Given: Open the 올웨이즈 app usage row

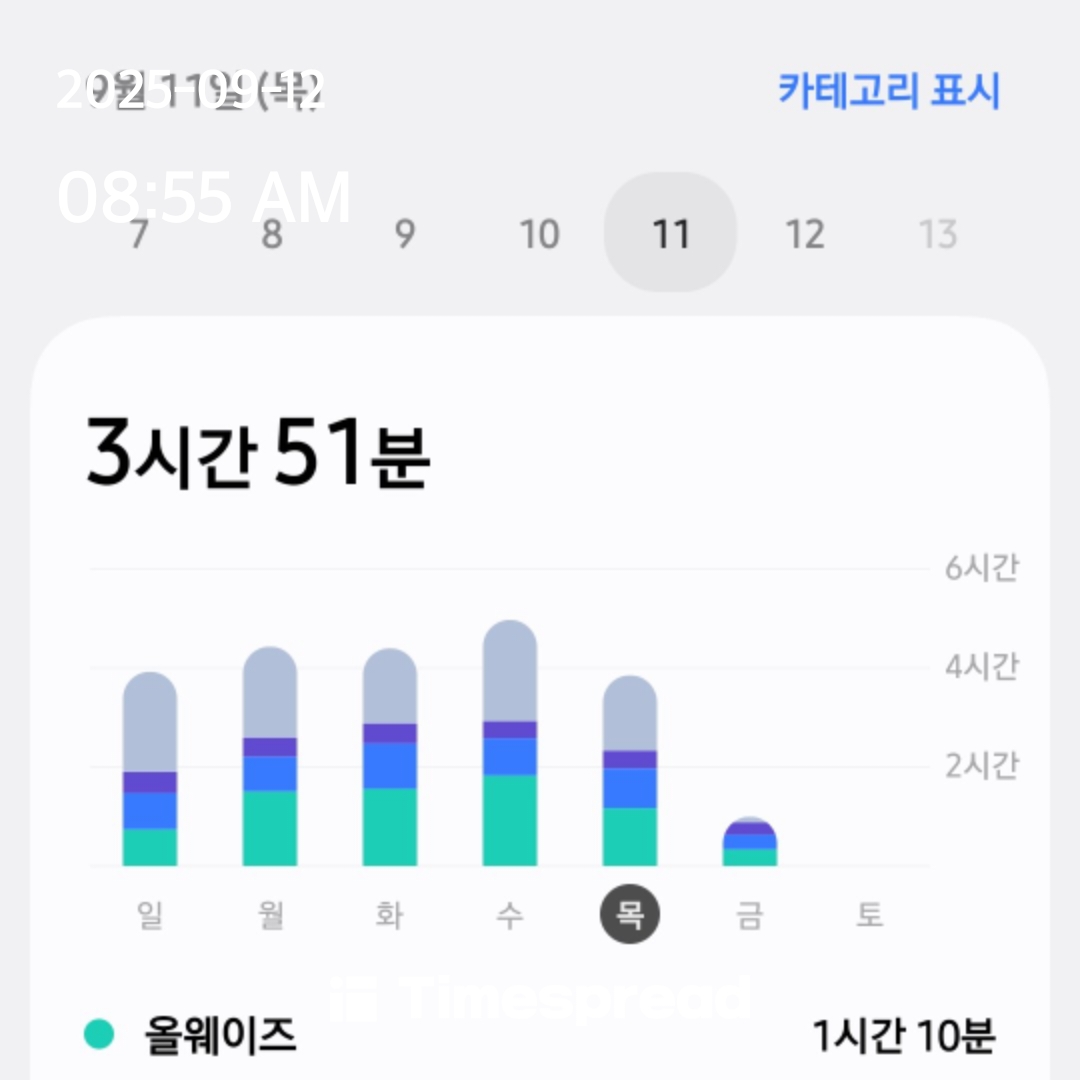Looking at the screenshot, I should point(540,1036).
